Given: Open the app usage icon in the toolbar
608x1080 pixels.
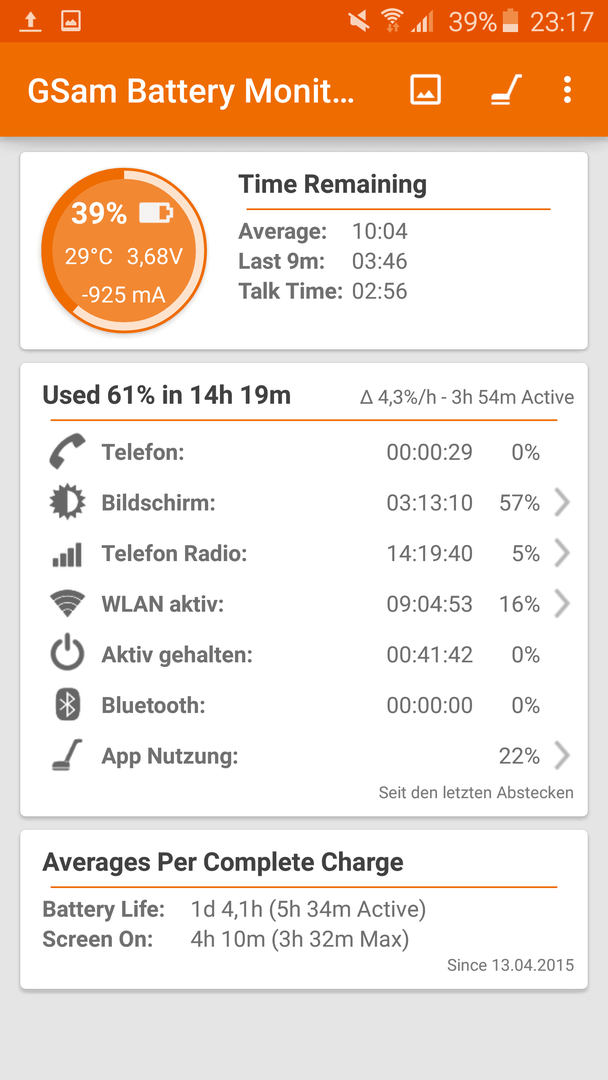Looking at the screenshot, I should (x=506, y=90).
